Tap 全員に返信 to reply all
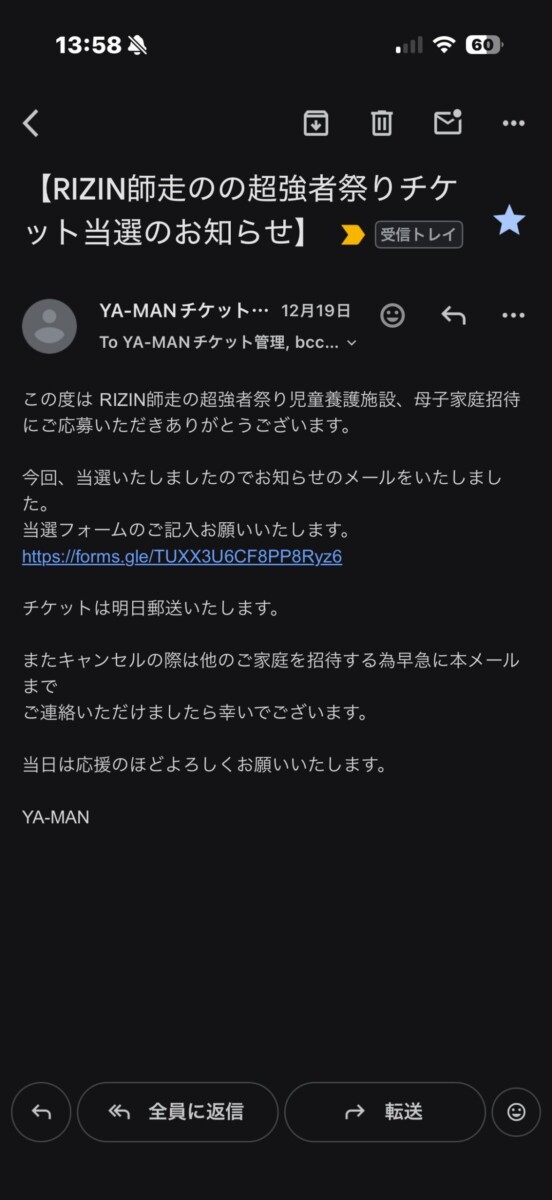 (x=178, y=1112)
